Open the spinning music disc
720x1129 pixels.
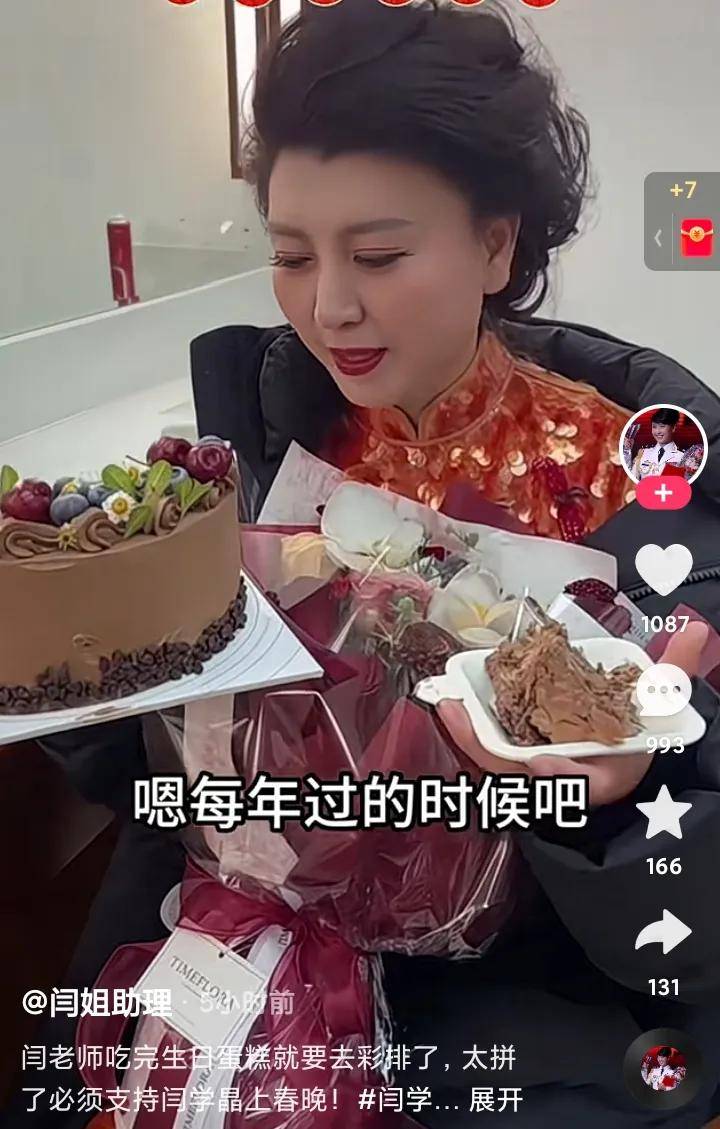pos(662,1068)
